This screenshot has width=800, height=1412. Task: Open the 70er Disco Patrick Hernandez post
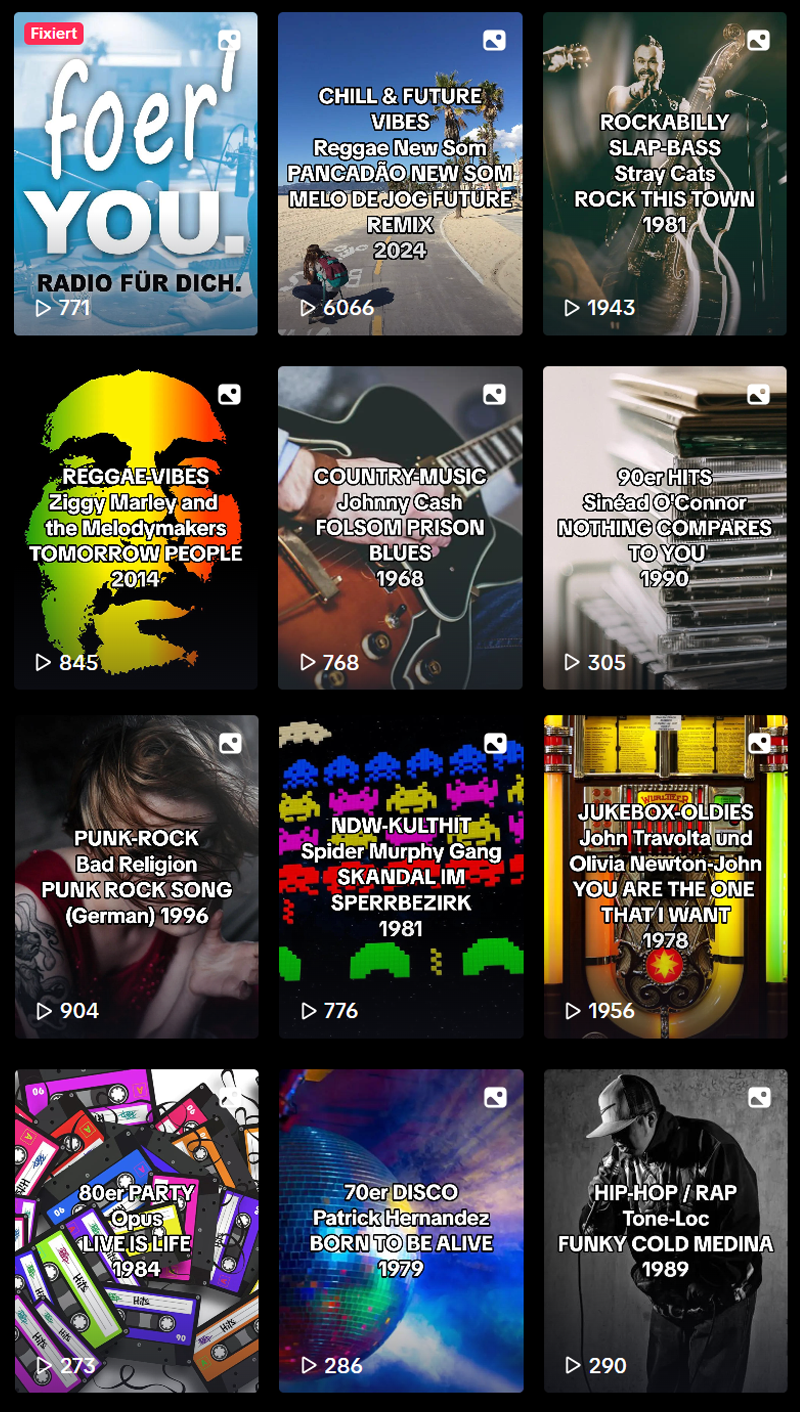click(x=400, y=1230)
